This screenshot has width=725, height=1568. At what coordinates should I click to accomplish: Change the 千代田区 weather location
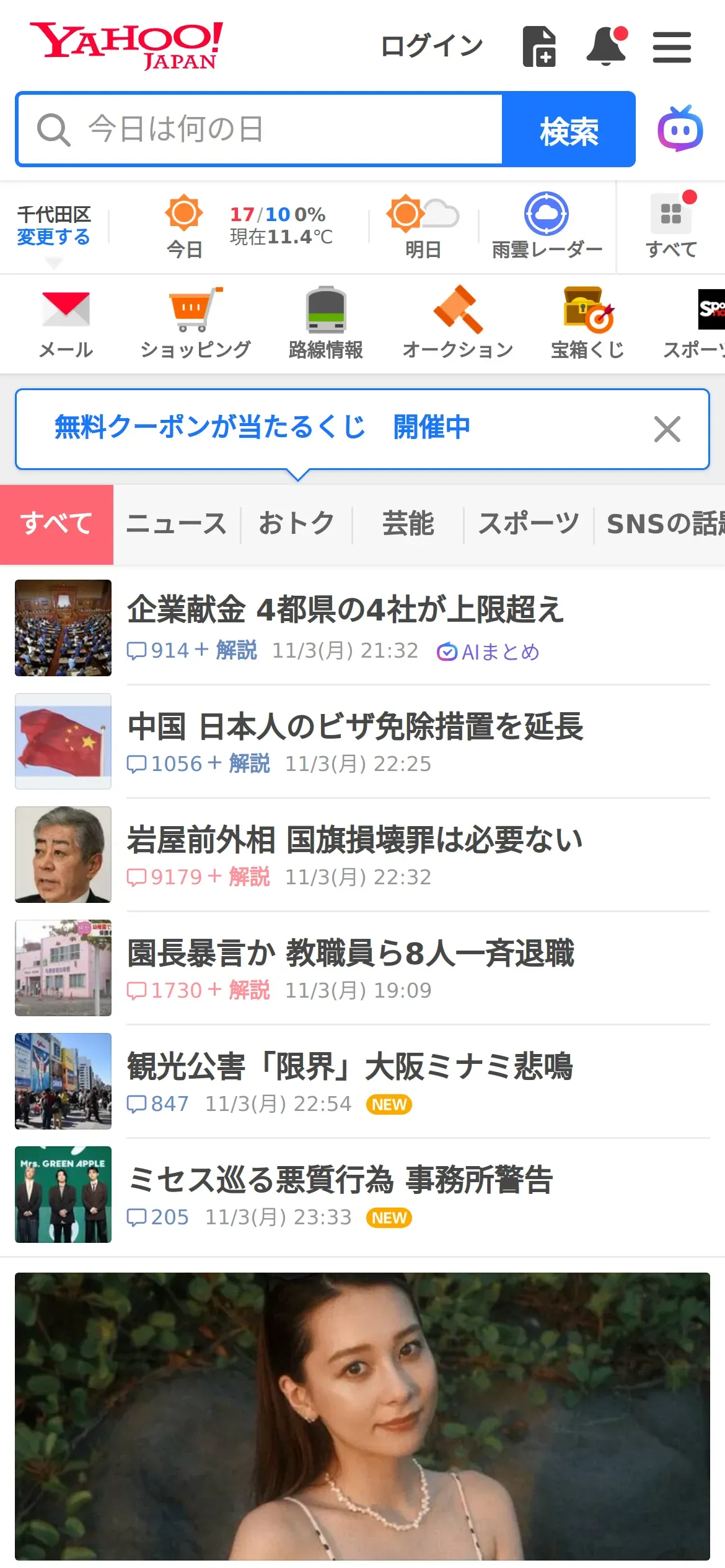tap(53, 237)
